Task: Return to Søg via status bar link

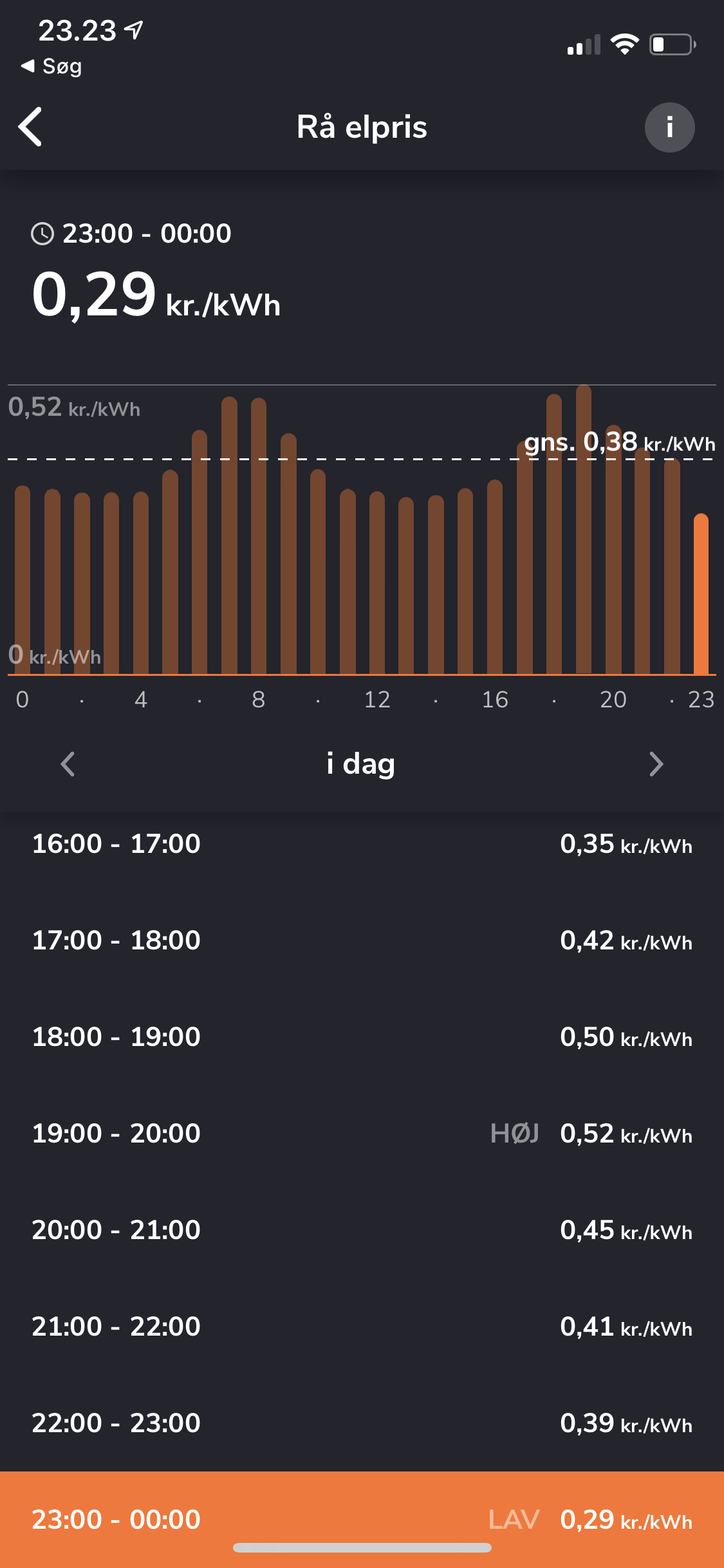Action: point(51,66)
